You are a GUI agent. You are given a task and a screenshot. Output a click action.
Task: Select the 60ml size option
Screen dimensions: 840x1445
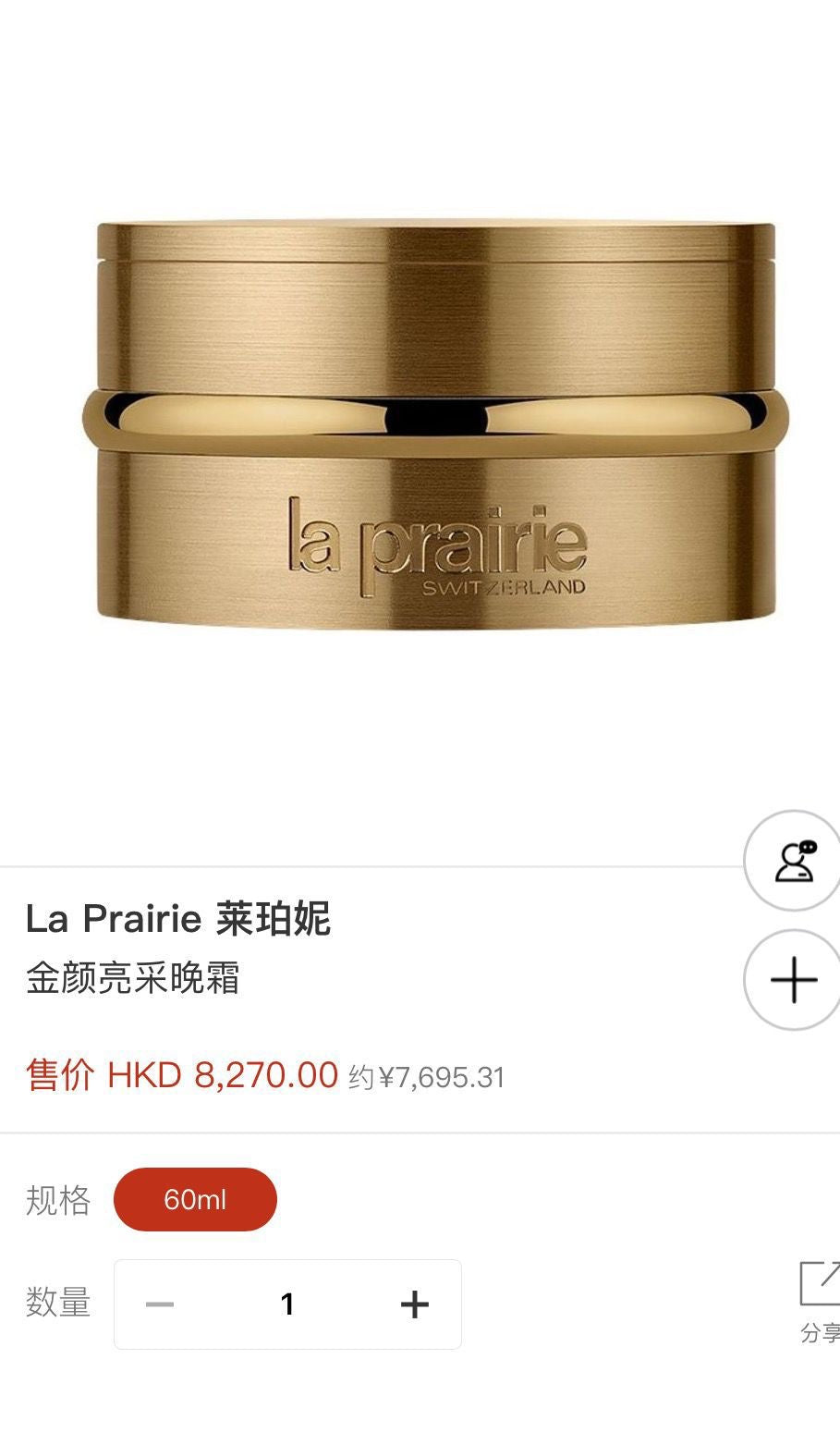(195, 1199)
